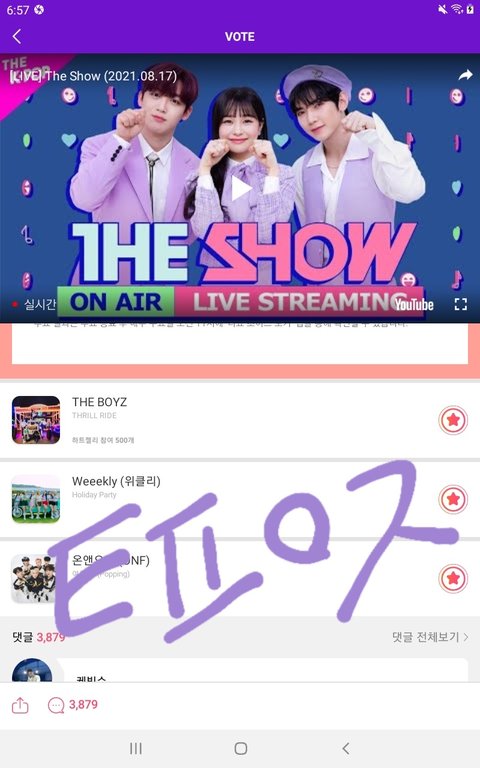This screenshot has width=480, height=768.
Task: Go to home screen via navigation bar
Action: click(240, 748)
